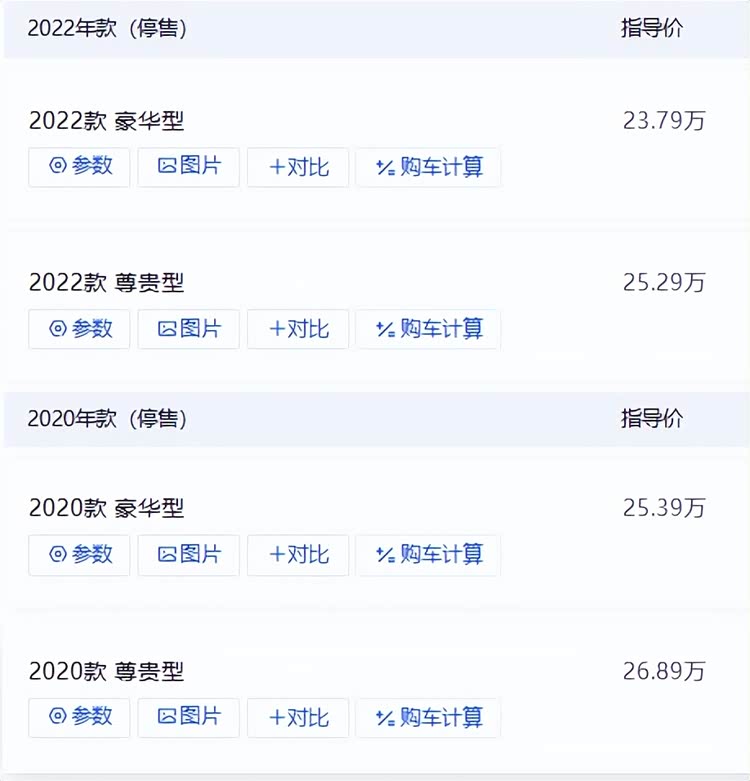Open 参数 for 2020款 豪华型
This screenshot has width=750, height=781.
click(79, 555)
